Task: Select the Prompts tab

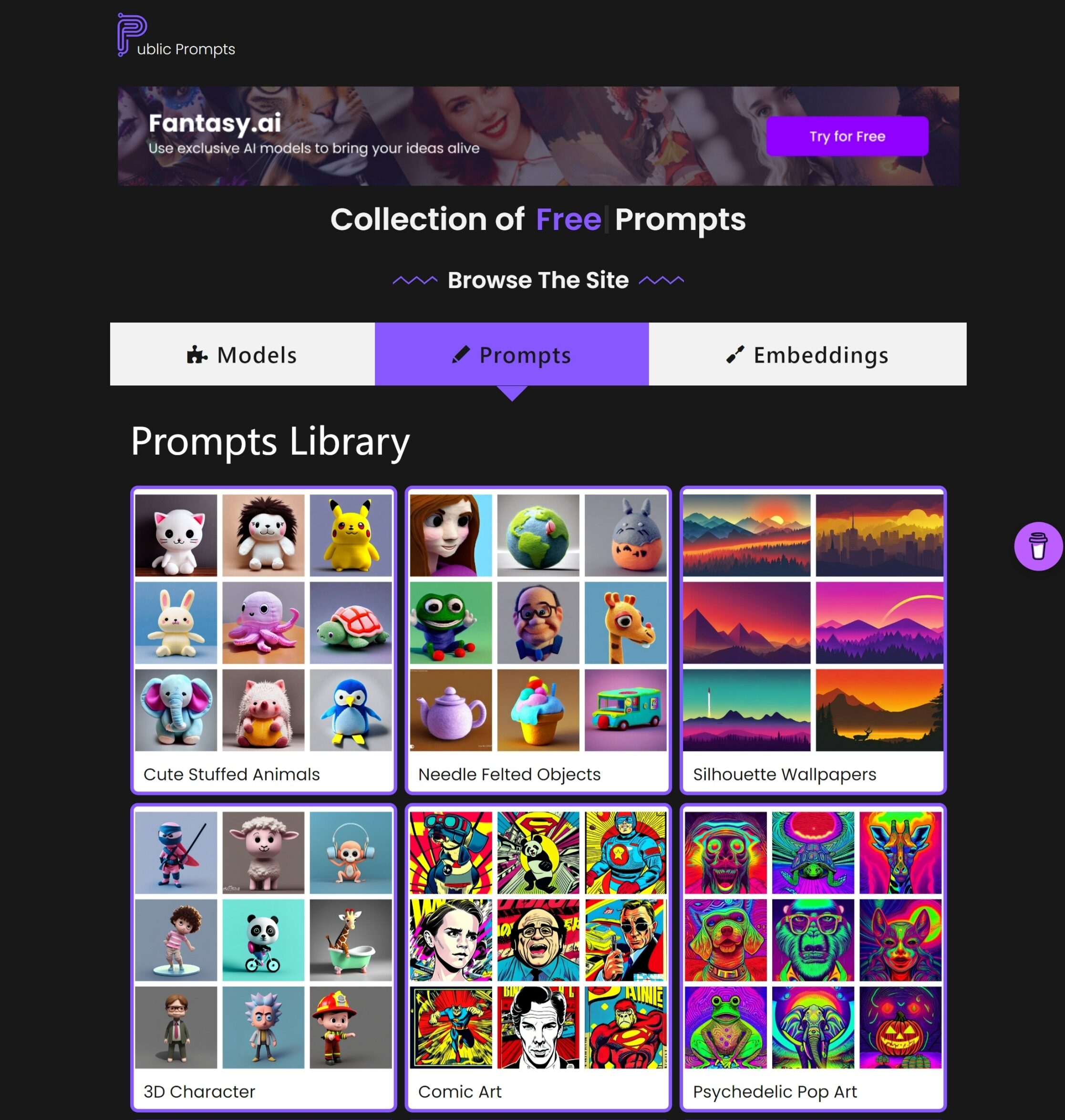Action: pos(511,355)
